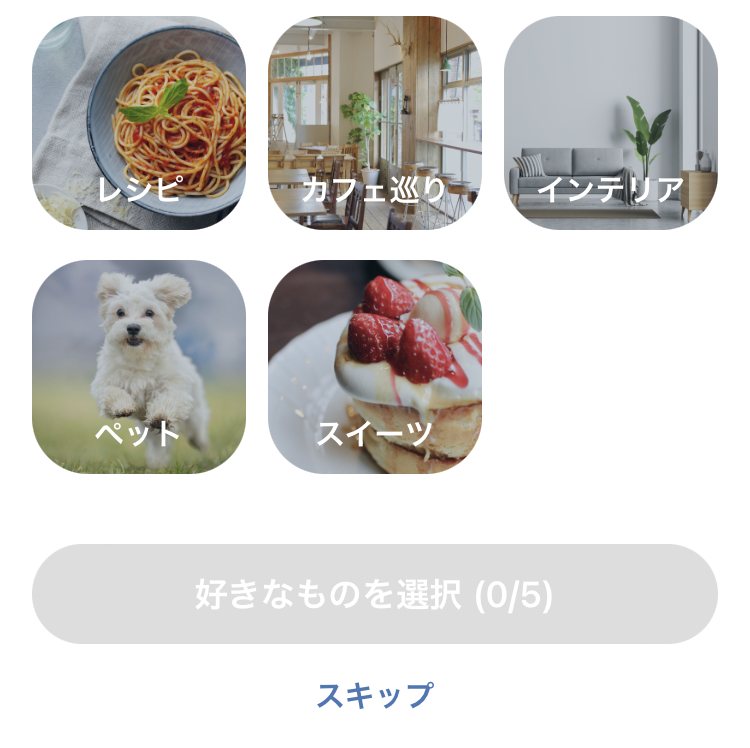Skip interest selection via スキップ

coord(375,694)
